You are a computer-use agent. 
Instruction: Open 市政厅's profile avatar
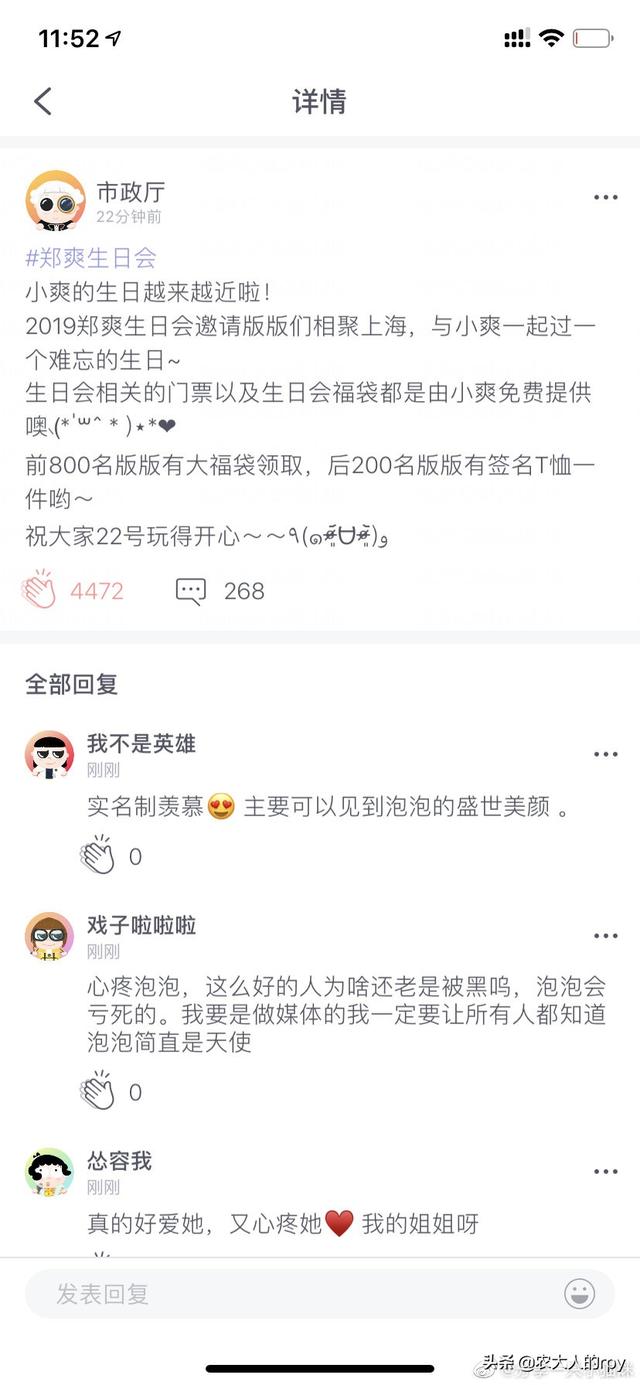(x=55, y=200)
